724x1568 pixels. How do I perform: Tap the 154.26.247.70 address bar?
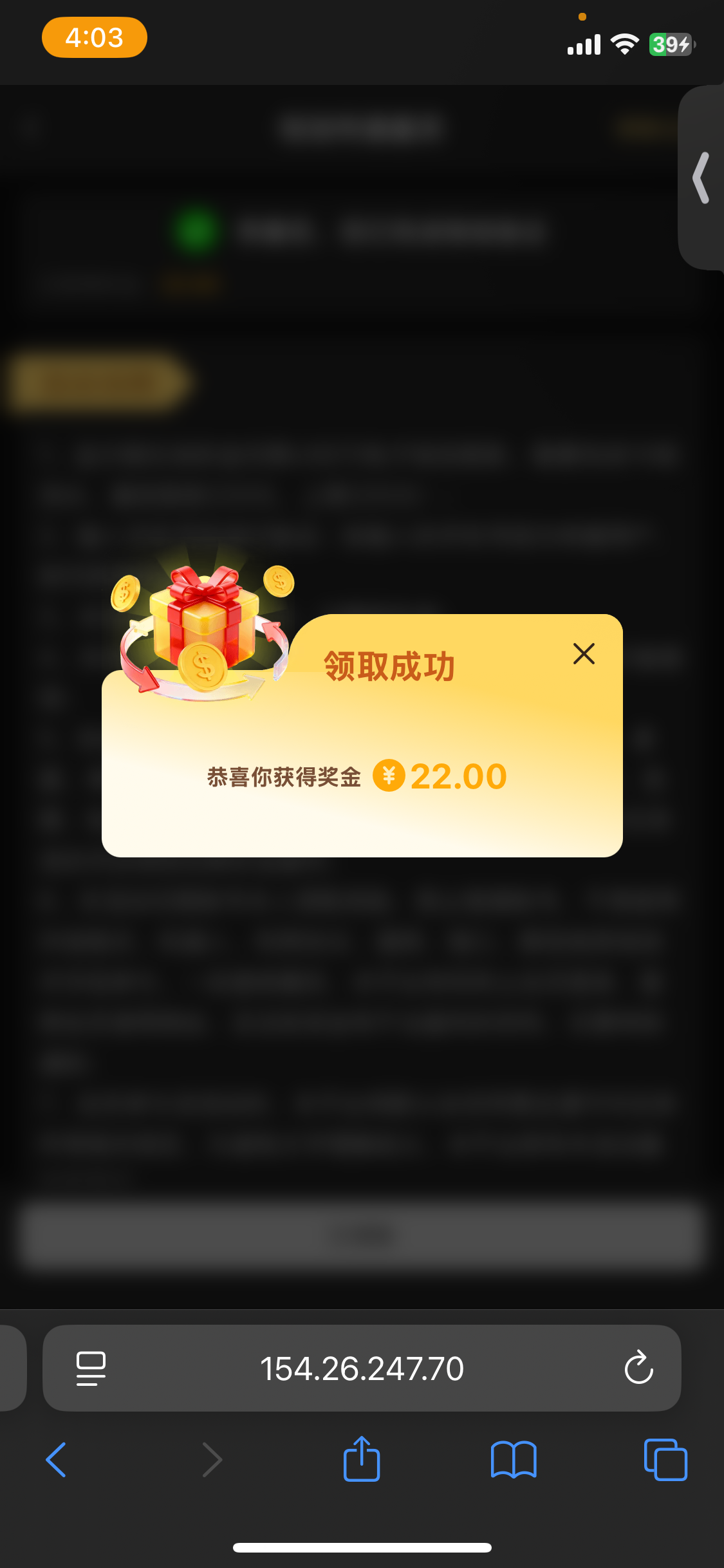pos(361,1368)
